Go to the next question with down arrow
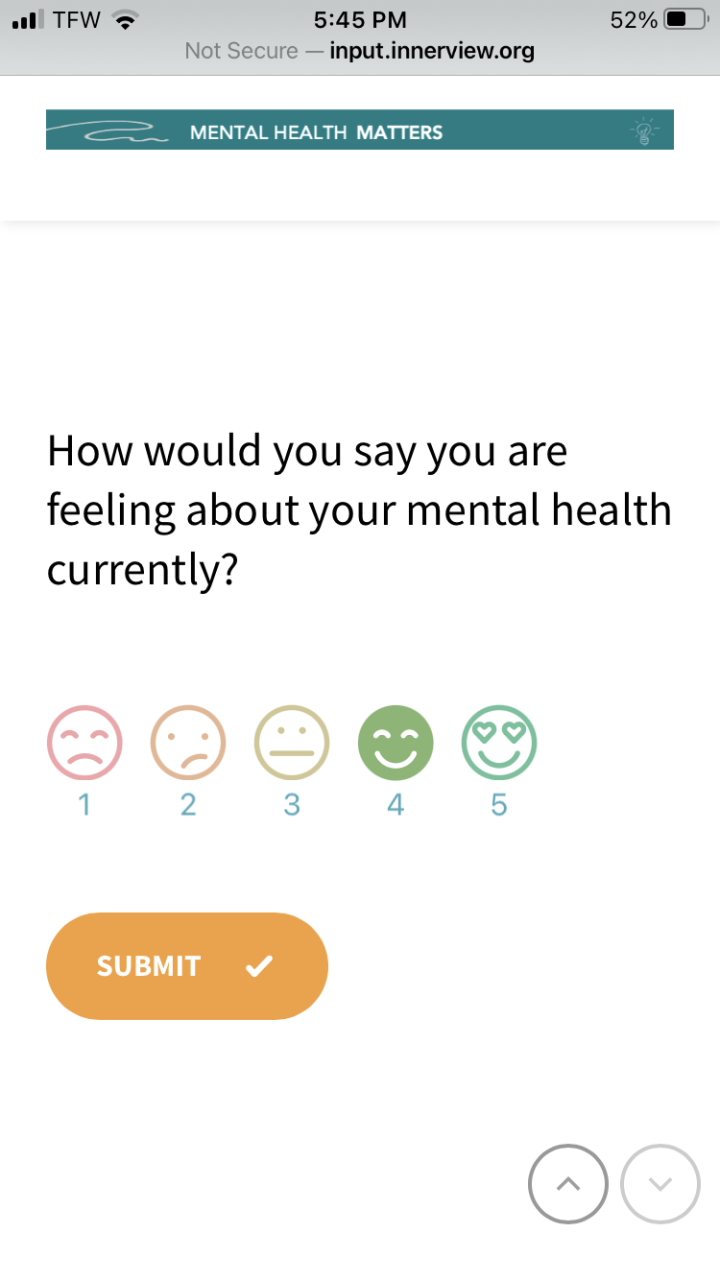Screen dimensions: 720x1280 [660, 1184]
